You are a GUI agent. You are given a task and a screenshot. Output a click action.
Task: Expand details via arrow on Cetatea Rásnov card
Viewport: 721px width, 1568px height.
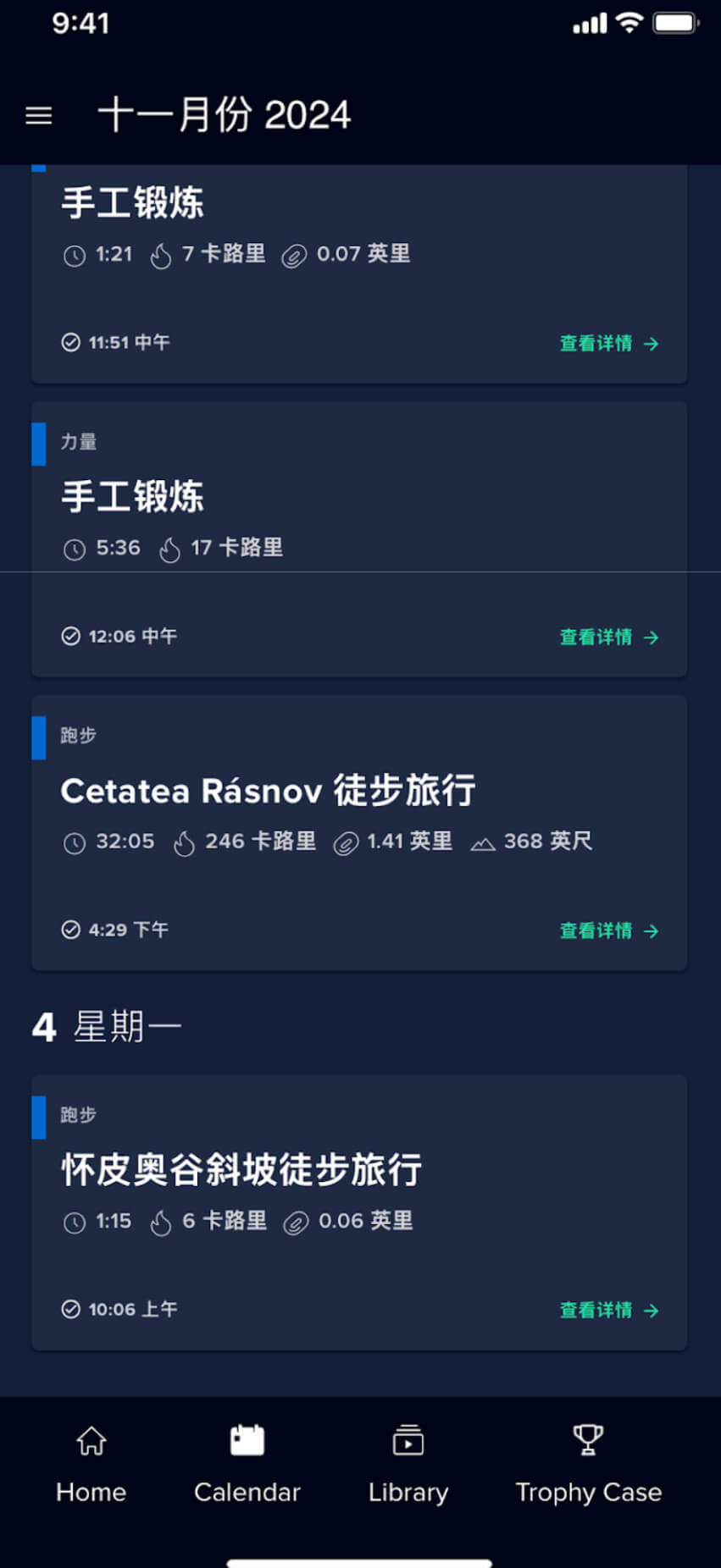(651, 931)
